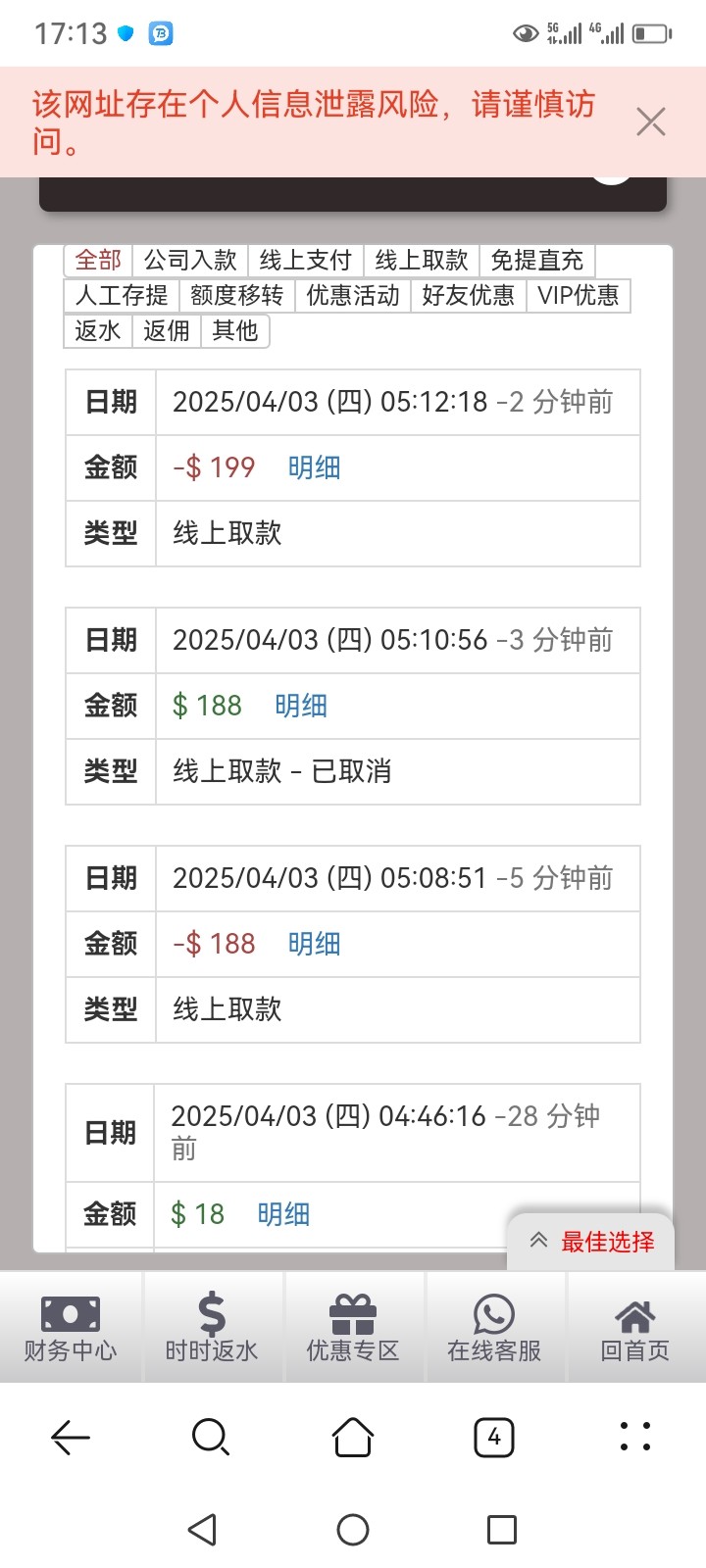View 明细 for the $18 entry
The image size is (706, 1568).
coord(284,1214)
